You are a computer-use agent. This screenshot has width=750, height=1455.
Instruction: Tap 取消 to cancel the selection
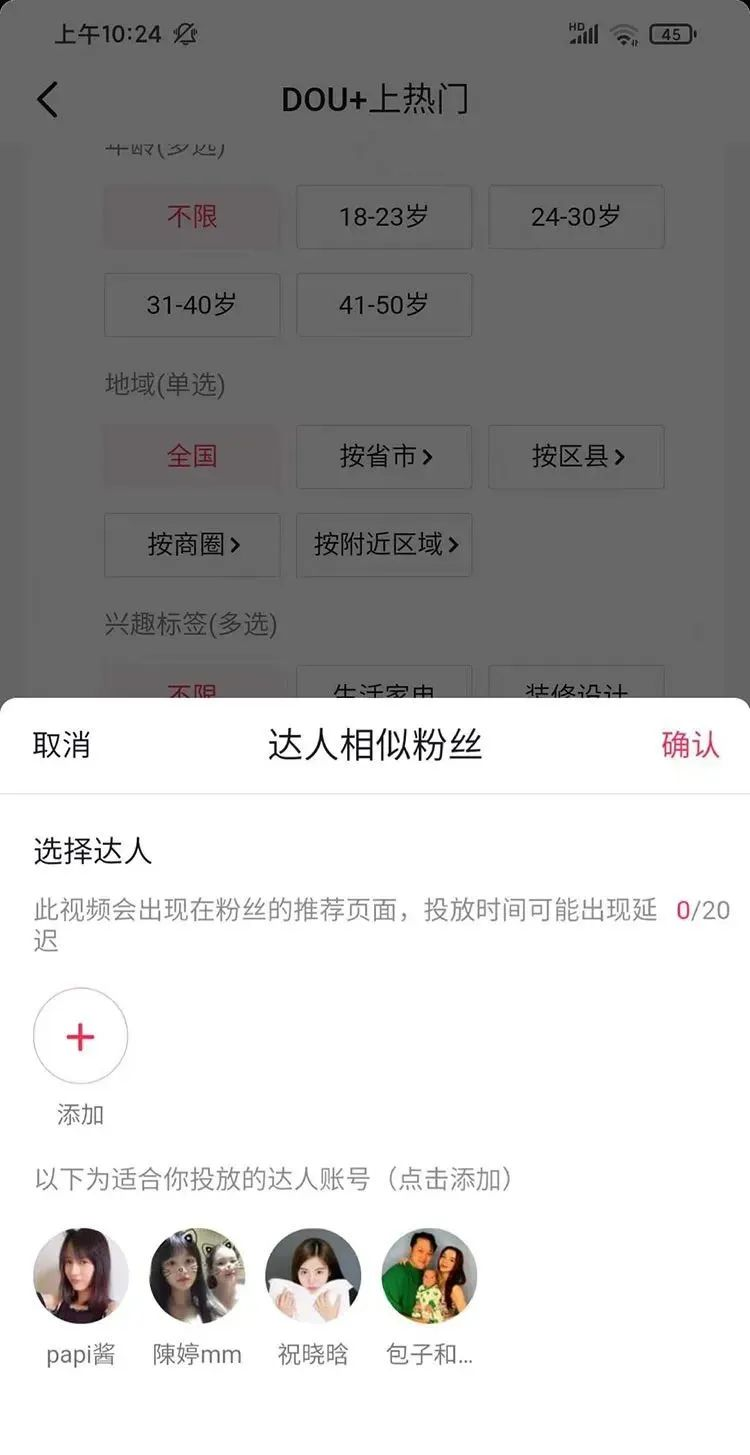coord(62,745)
